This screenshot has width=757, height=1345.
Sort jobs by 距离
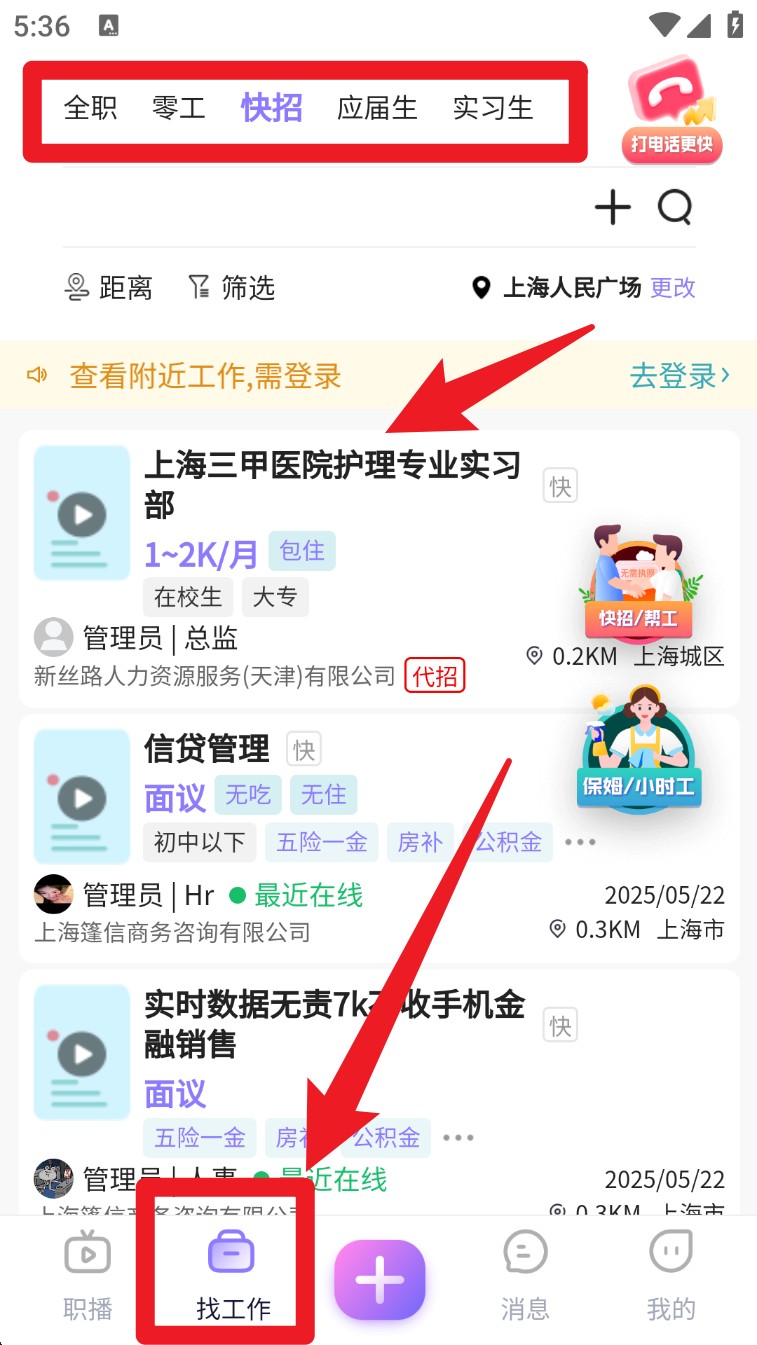tap(108, 288)
